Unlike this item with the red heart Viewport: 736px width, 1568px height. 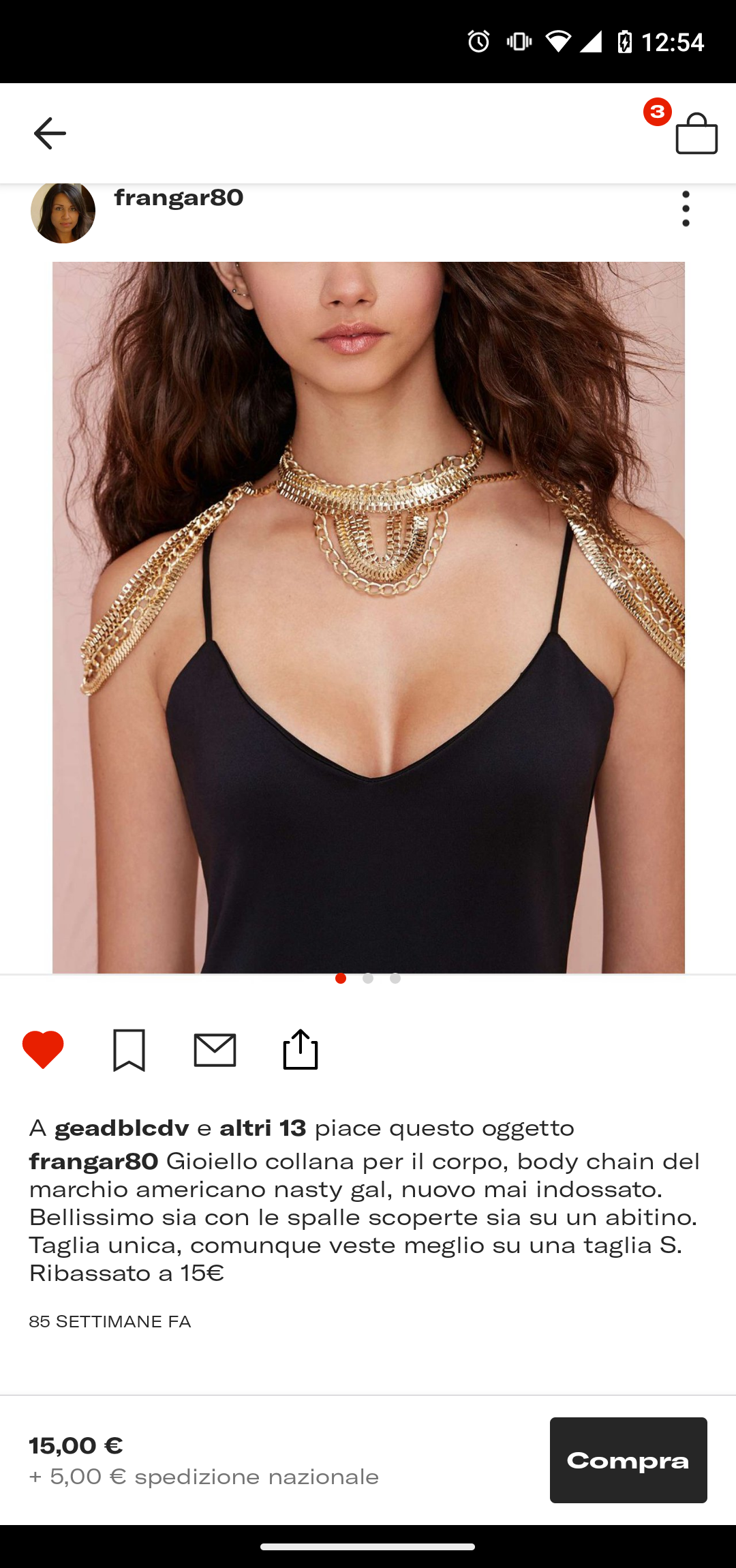(x=43, y=1049)
